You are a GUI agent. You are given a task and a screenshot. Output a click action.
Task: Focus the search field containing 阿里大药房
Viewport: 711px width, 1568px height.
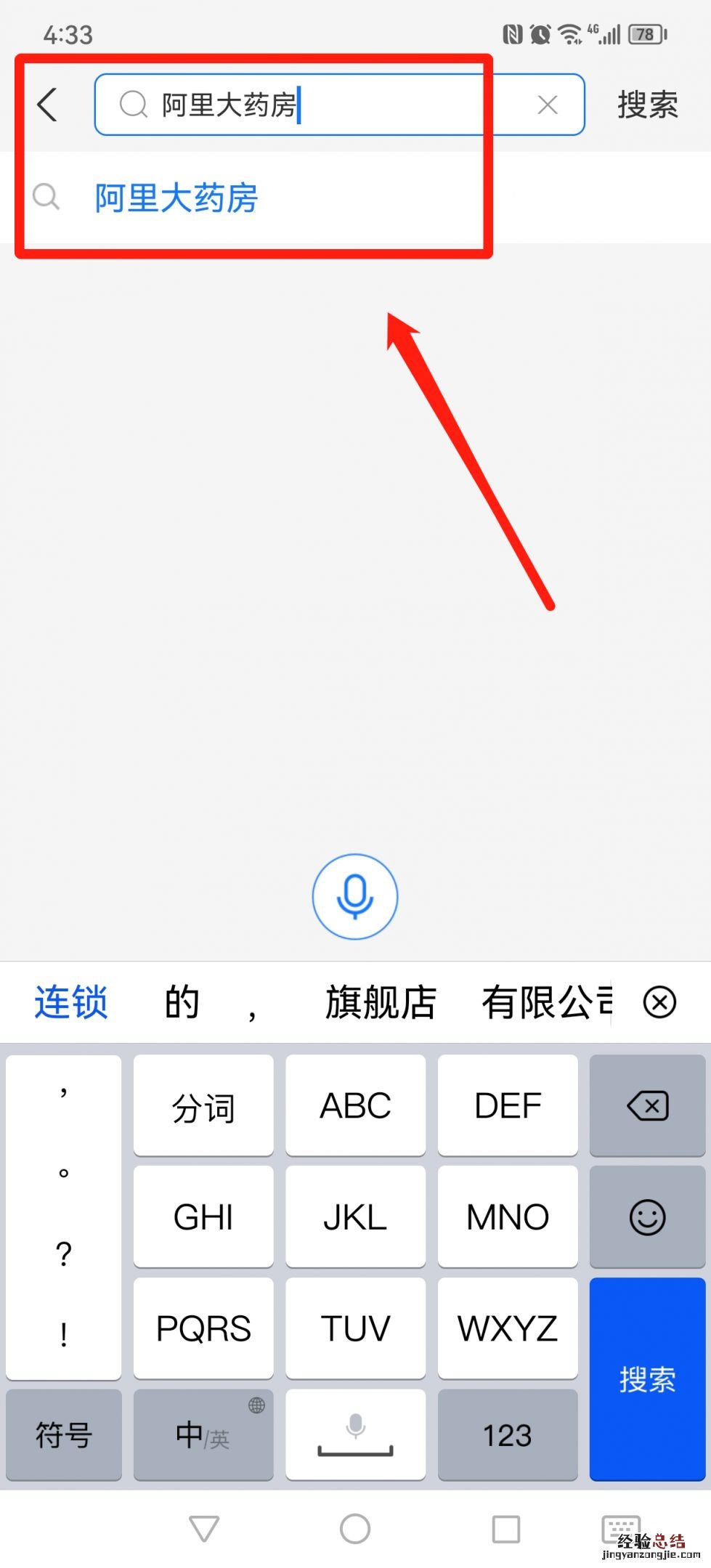(327, 105)
